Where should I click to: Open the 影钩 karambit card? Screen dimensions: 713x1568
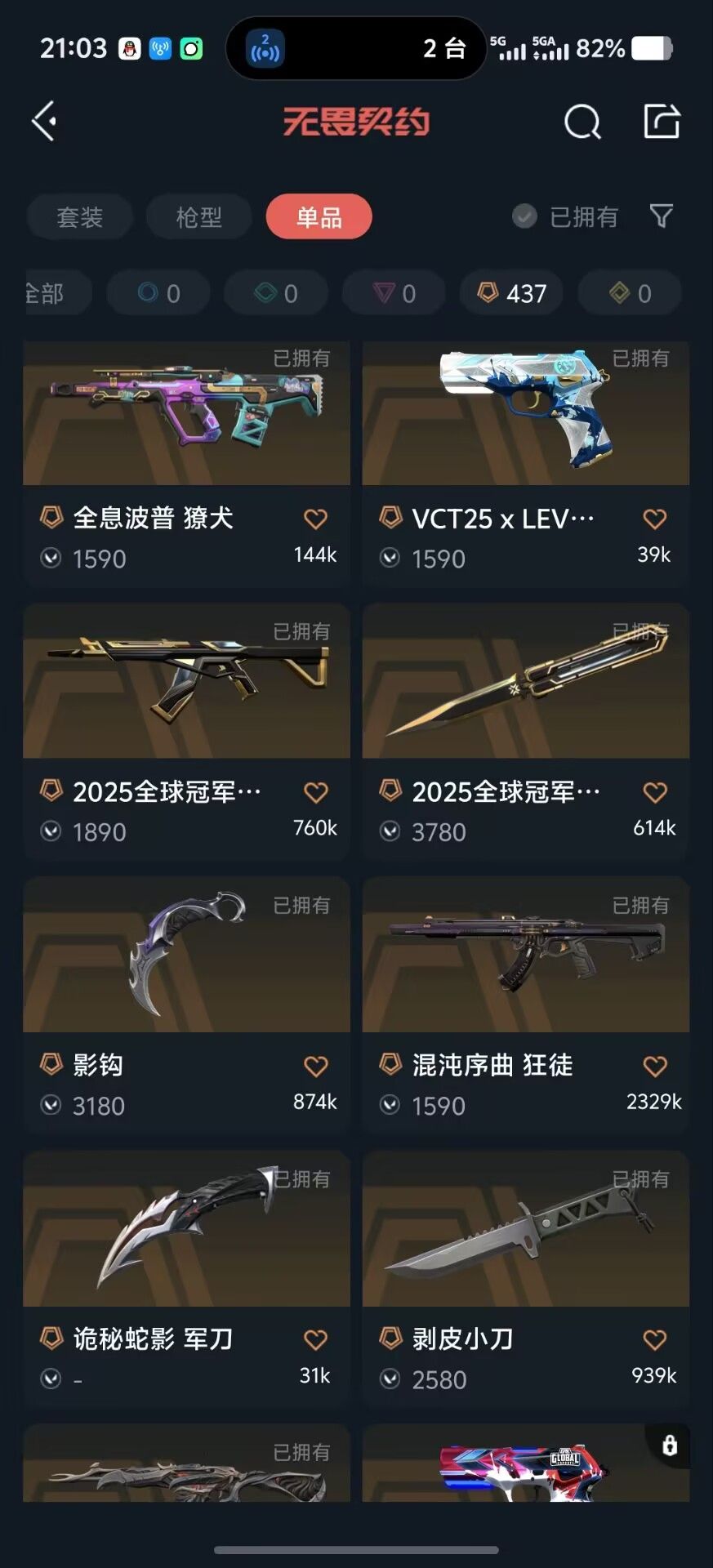tap(186, 1004)
